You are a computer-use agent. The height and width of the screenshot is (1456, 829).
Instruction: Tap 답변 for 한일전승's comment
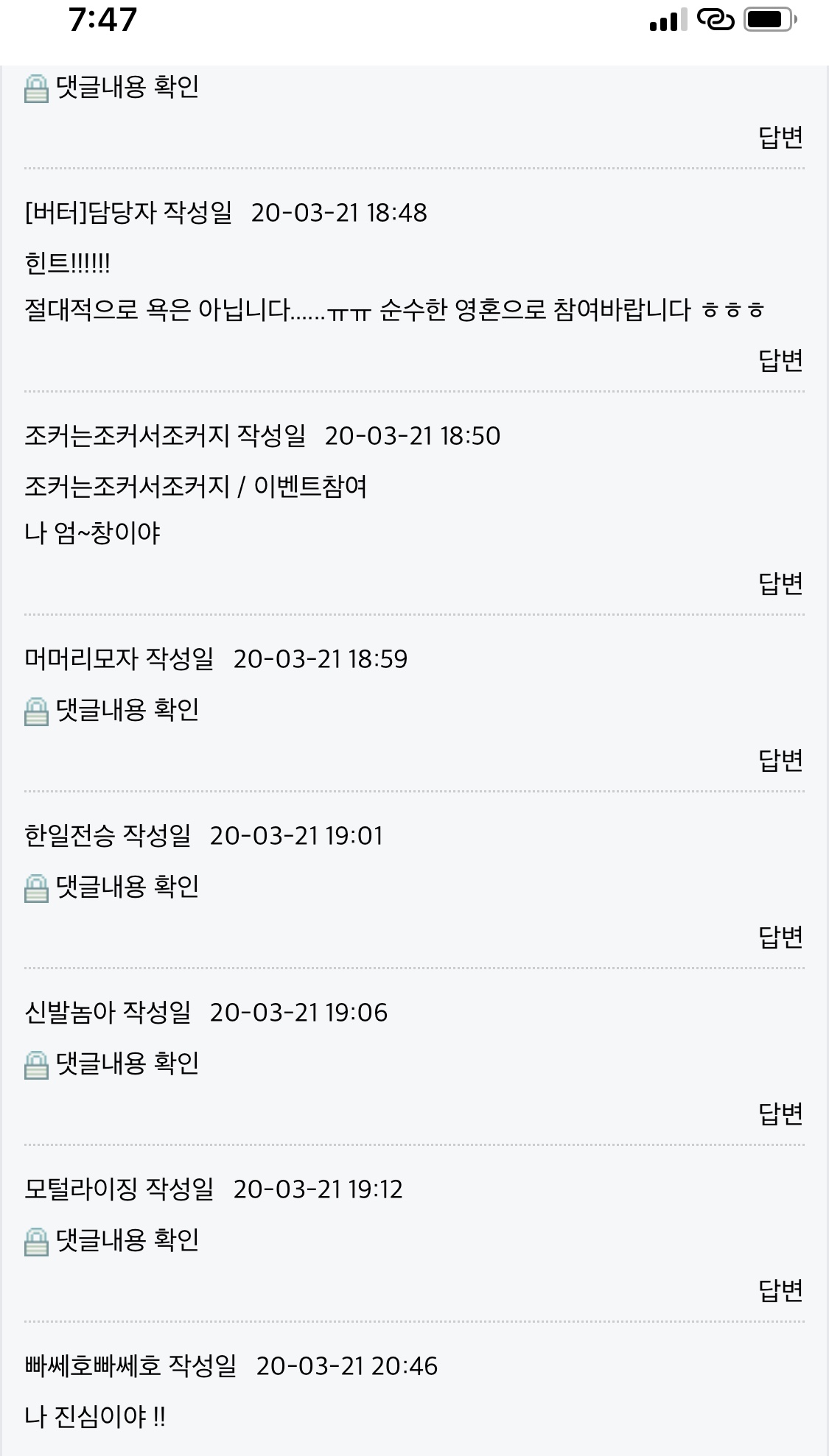tap(780, 937)
